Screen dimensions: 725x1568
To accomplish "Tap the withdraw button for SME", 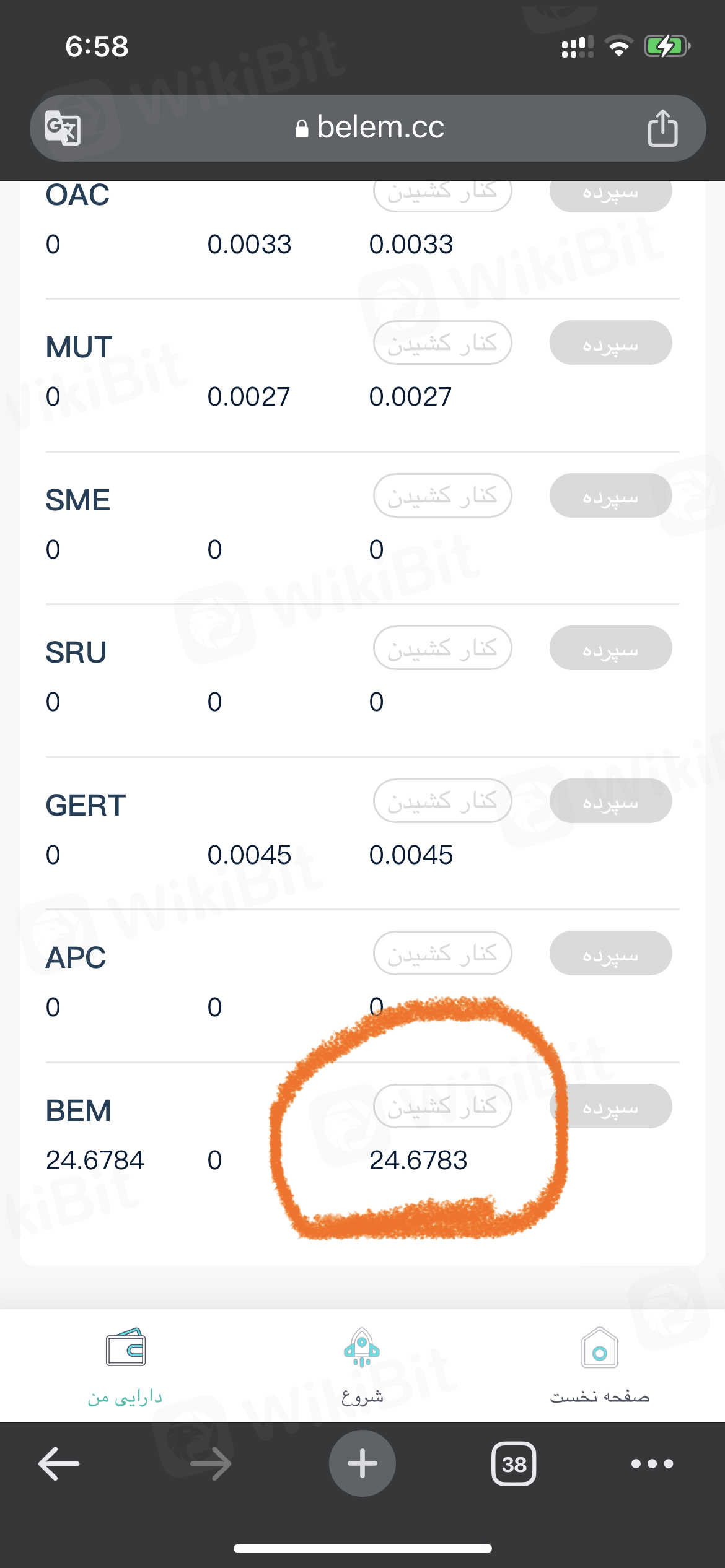I will (x=442, y=495).
